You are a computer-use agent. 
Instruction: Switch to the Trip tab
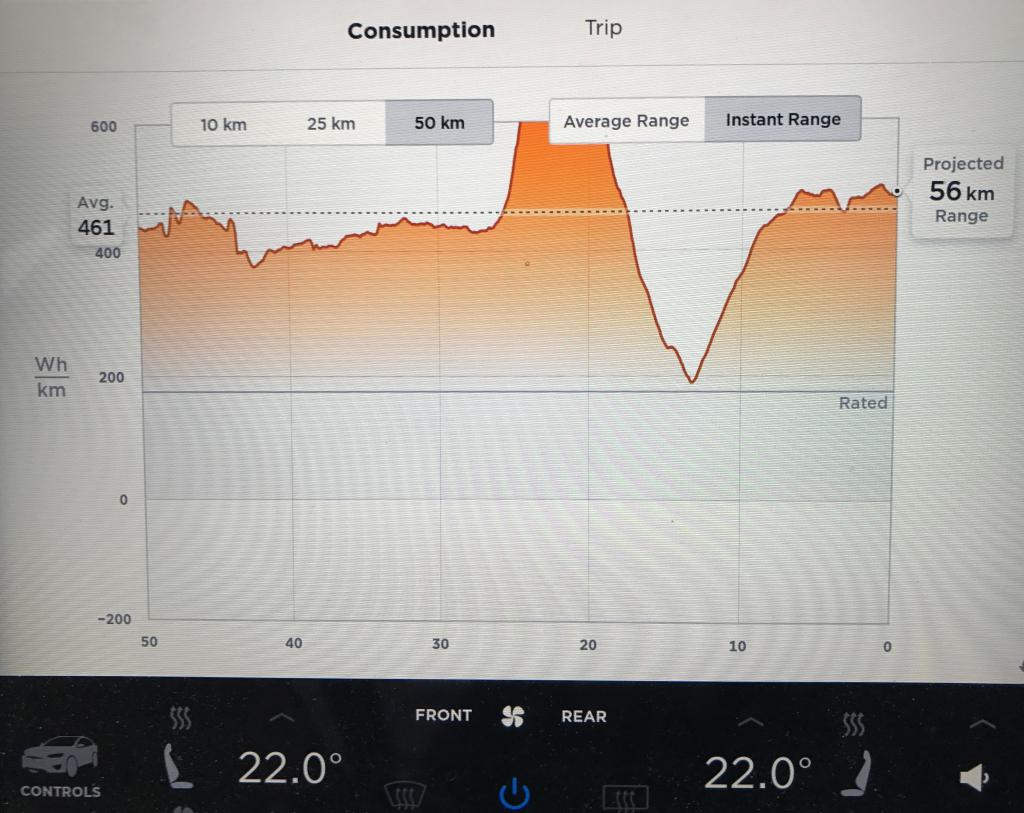click(603, 28)
